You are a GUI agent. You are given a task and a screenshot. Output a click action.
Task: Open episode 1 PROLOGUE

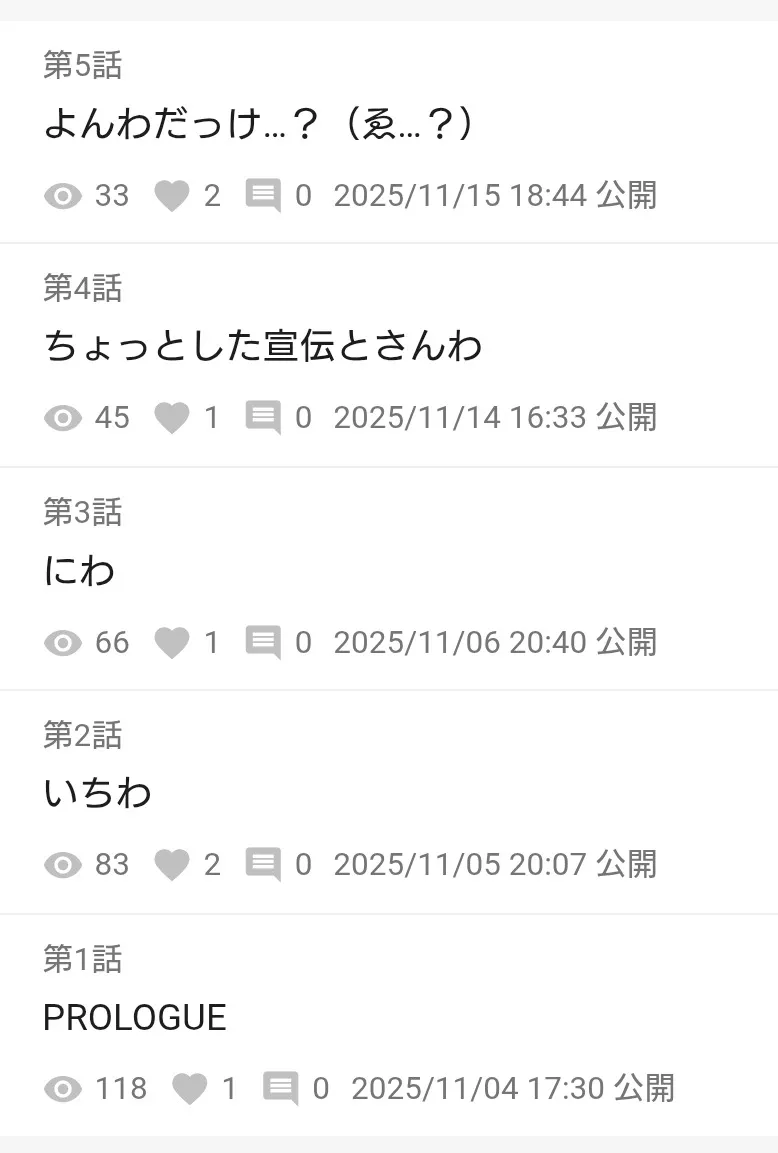[135, 1018]
